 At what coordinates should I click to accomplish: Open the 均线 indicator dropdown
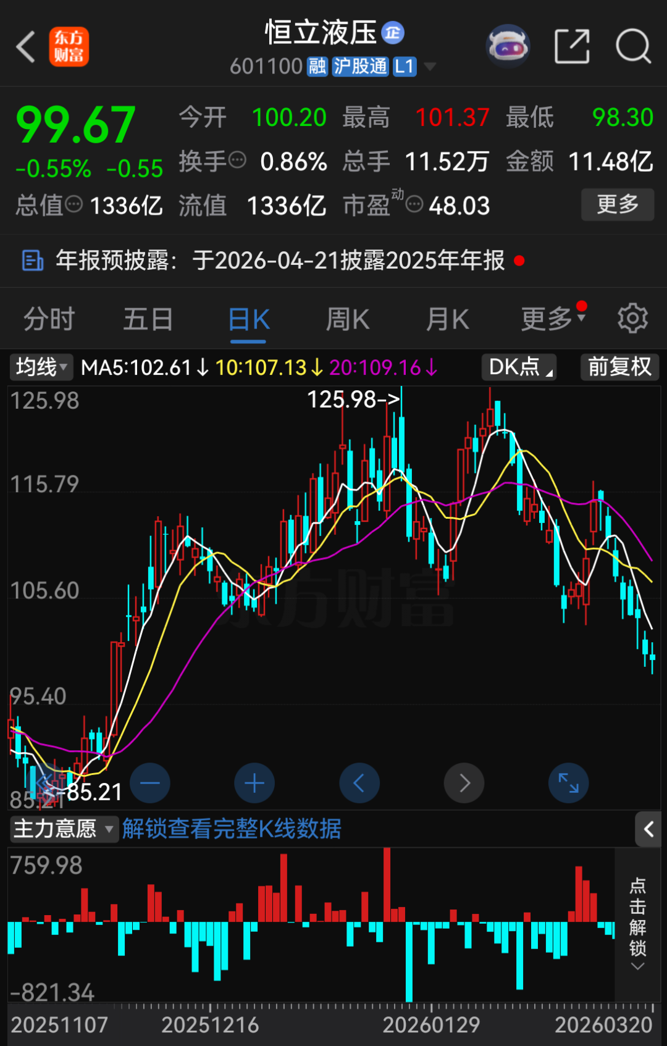(41, 367)
